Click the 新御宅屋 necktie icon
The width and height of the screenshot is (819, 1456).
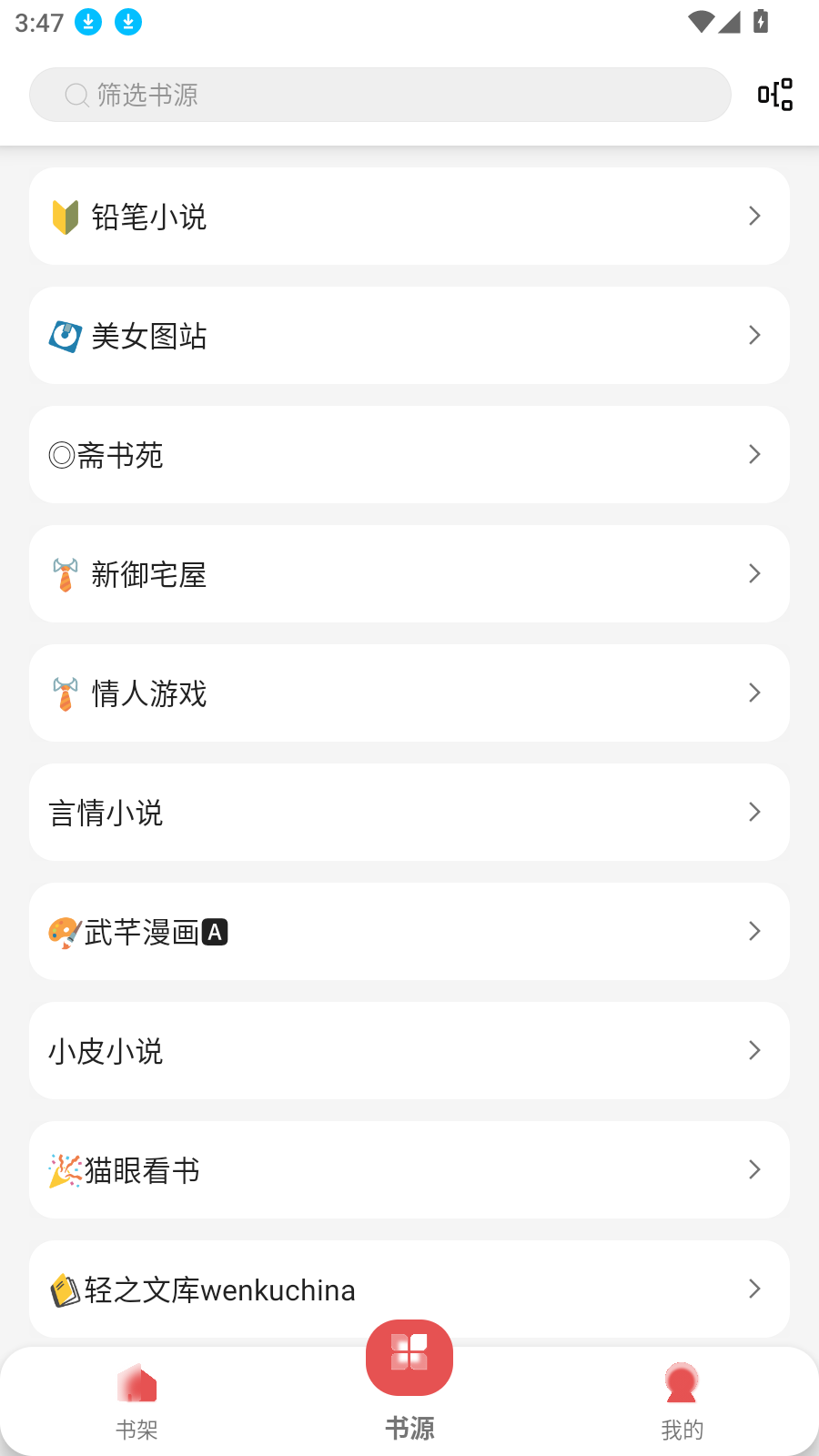click(64, 574)
